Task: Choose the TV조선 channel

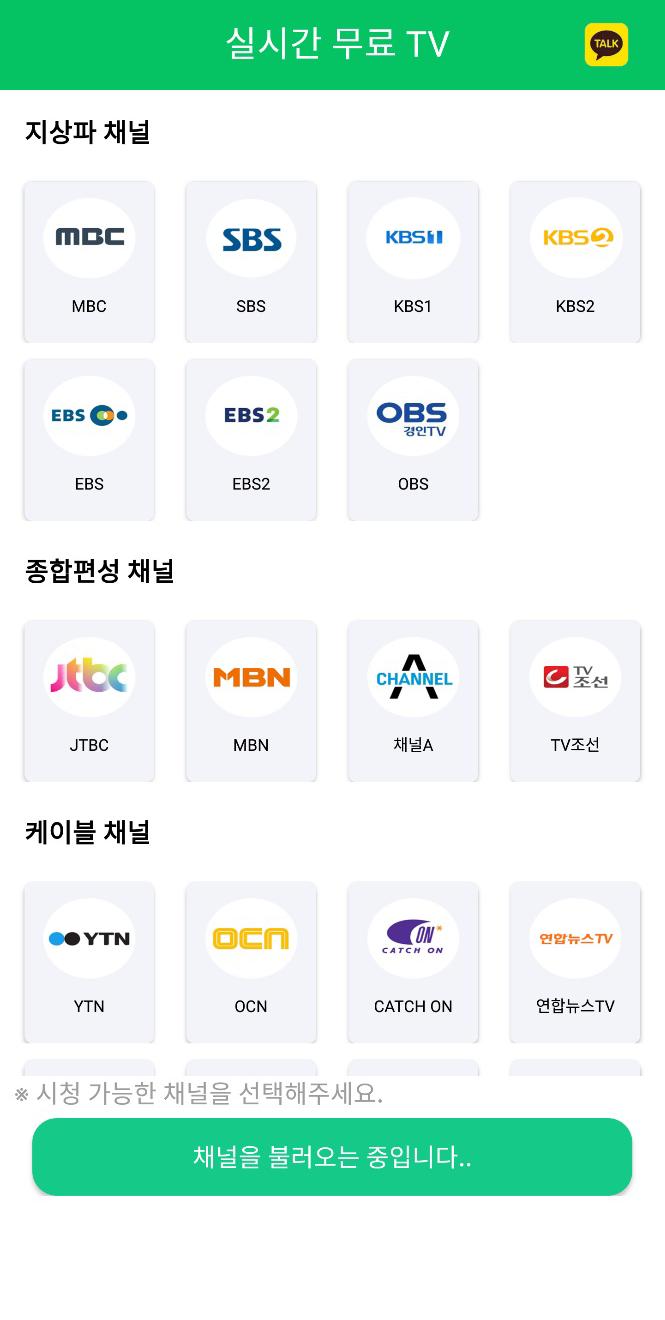Action: [x=575, y=700]
